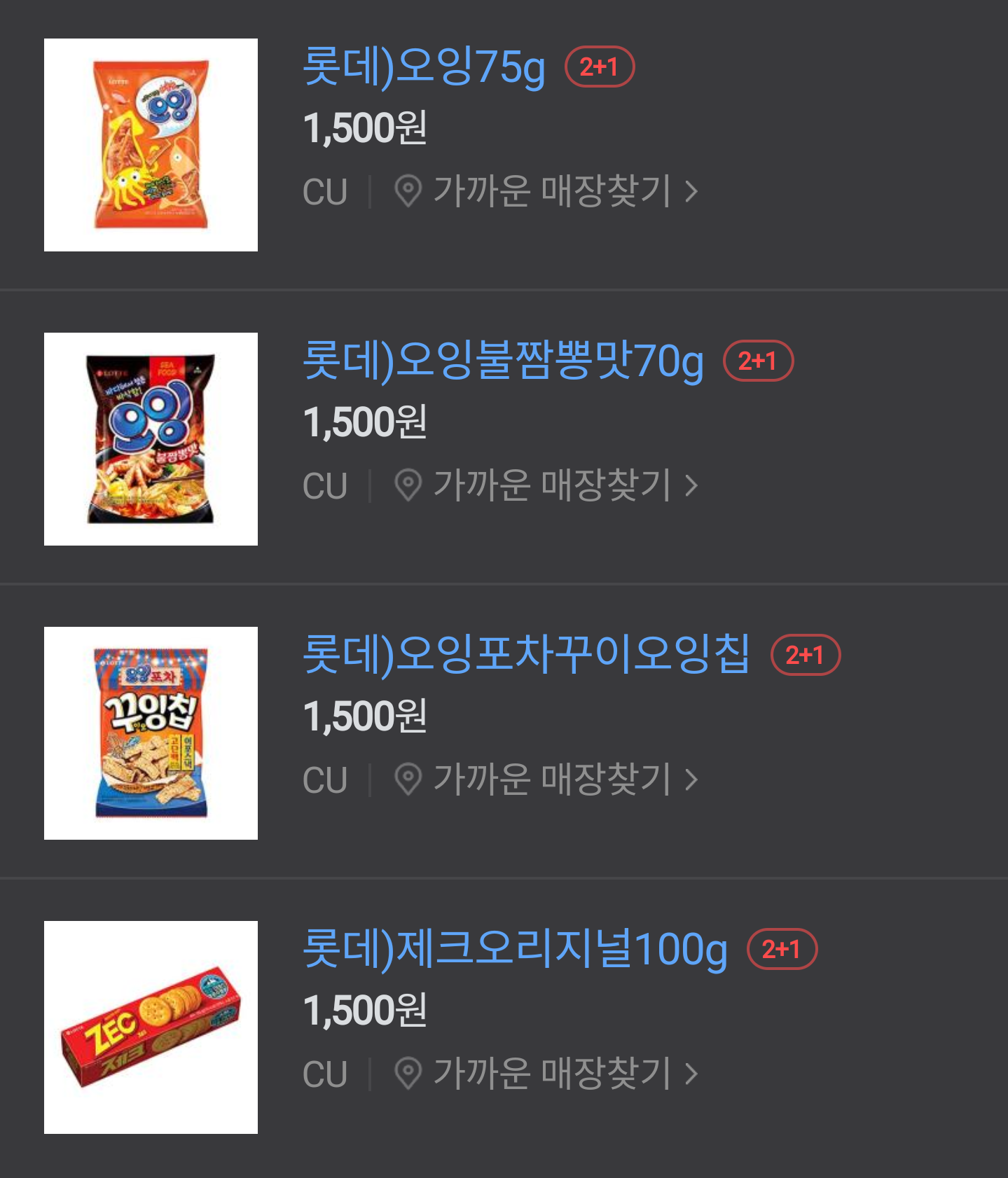Find nearby store for 오잉포차꾸이오잉칩

pyautogui.click(x=546, y=779)
